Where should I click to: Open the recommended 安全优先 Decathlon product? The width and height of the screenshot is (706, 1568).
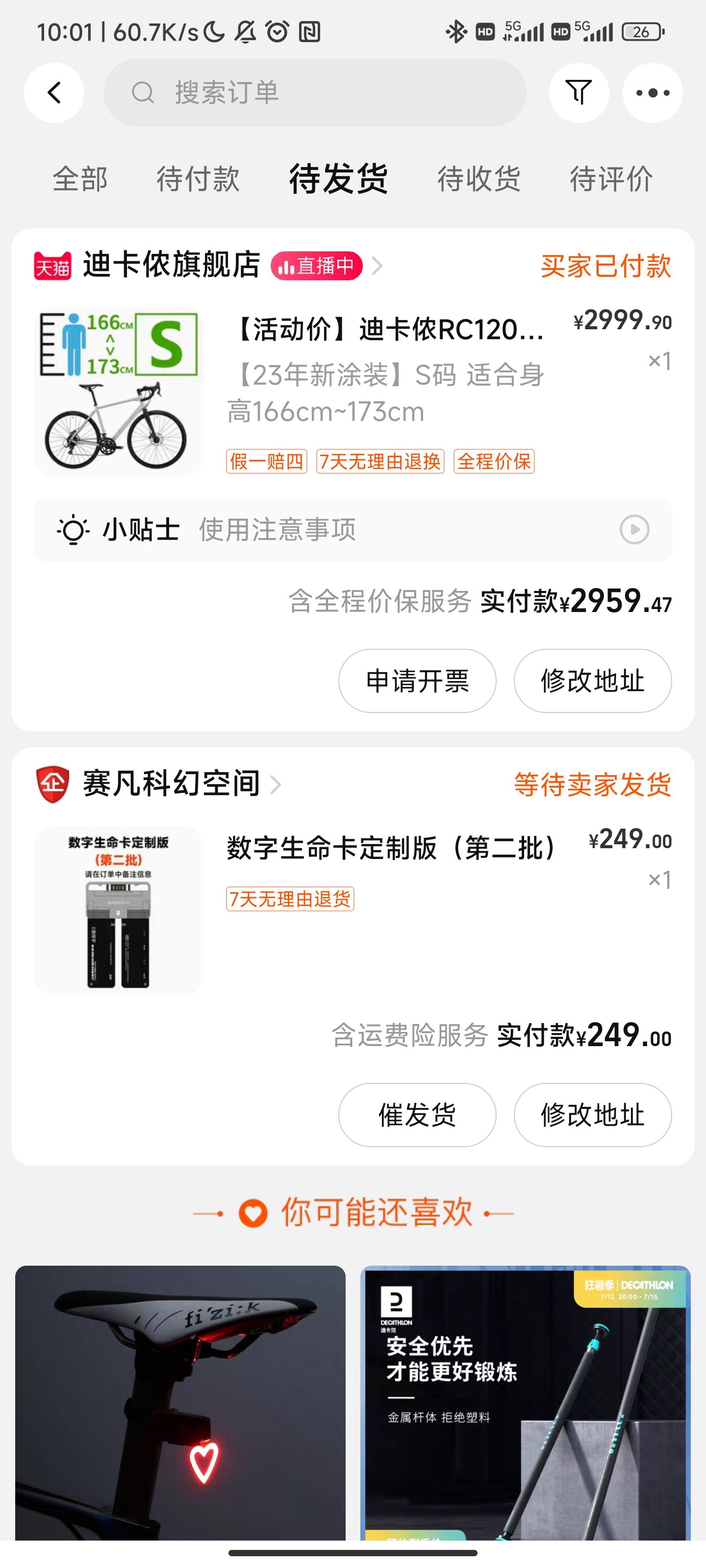coord(525,1400)
